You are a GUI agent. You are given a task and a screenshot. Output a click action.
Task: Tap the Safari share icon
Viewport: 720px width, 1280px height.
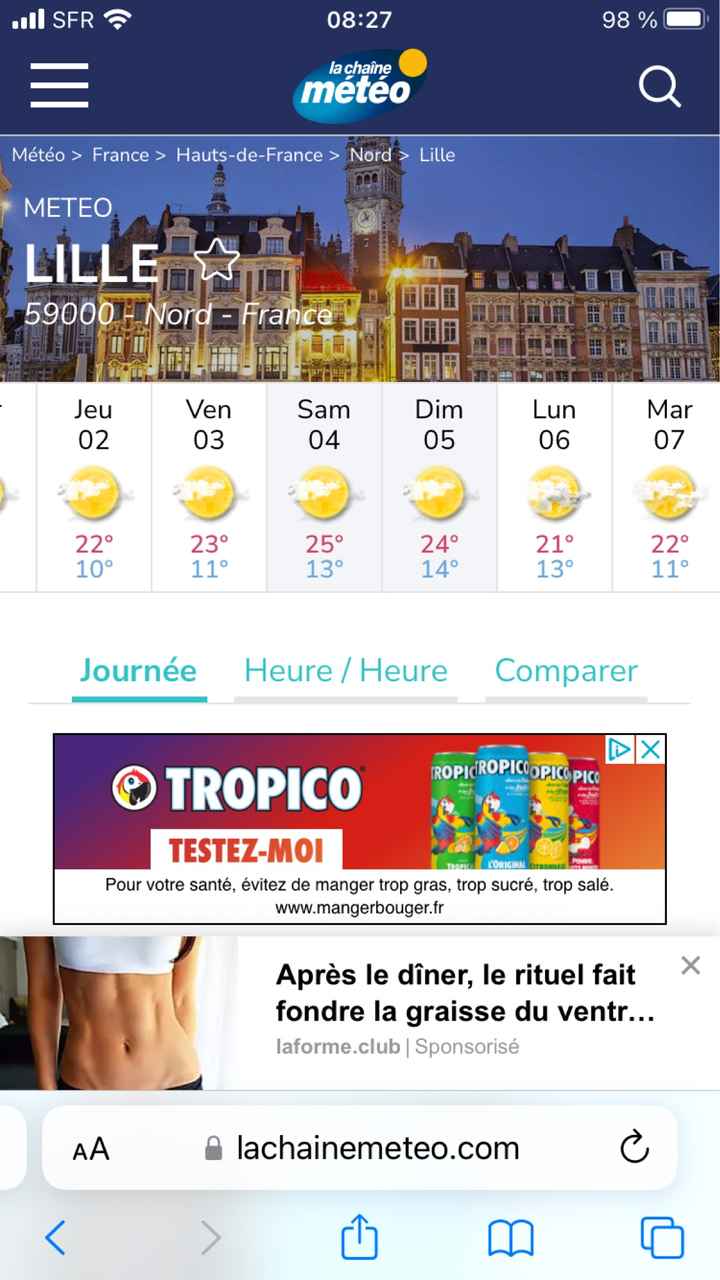[x=358, y=1237]
